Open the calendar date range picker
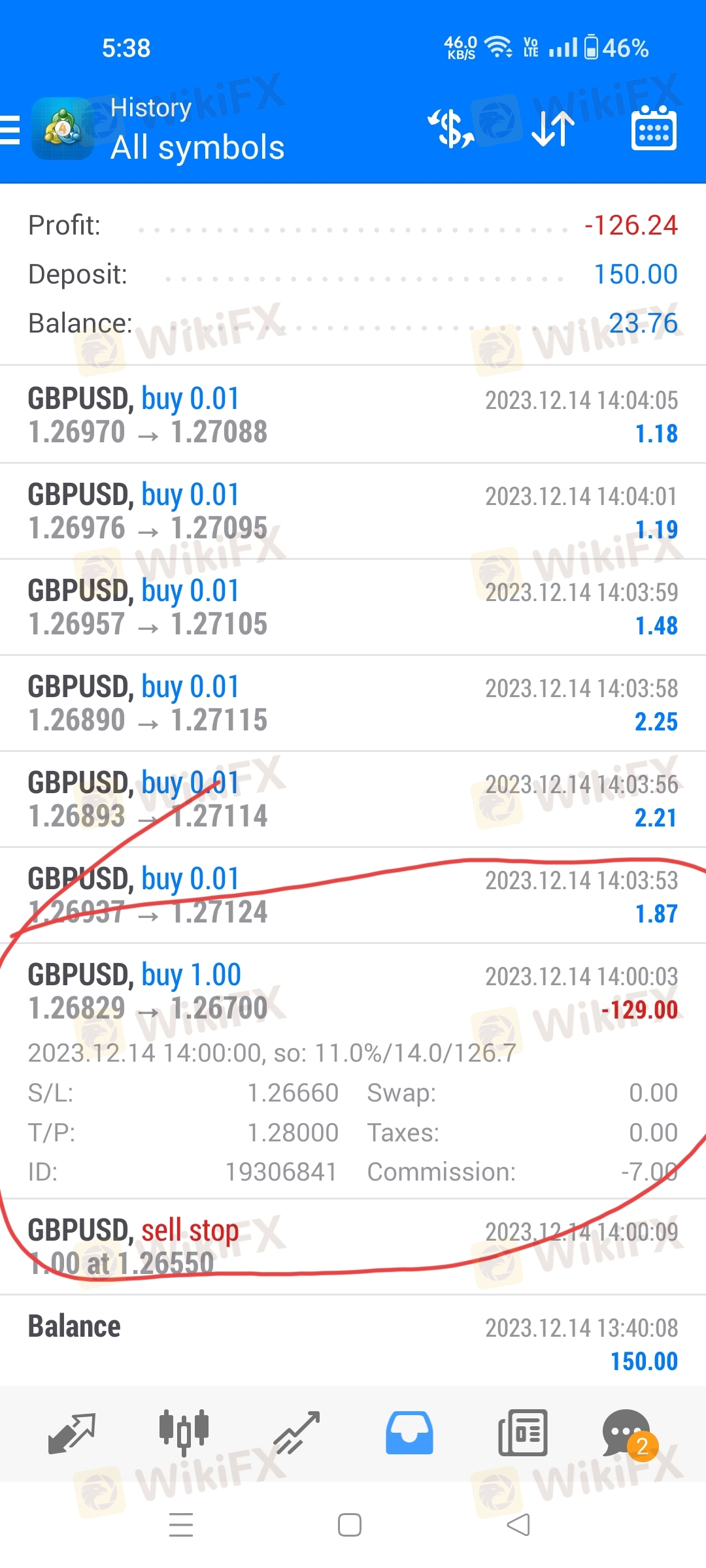 (x=654, y=128)
